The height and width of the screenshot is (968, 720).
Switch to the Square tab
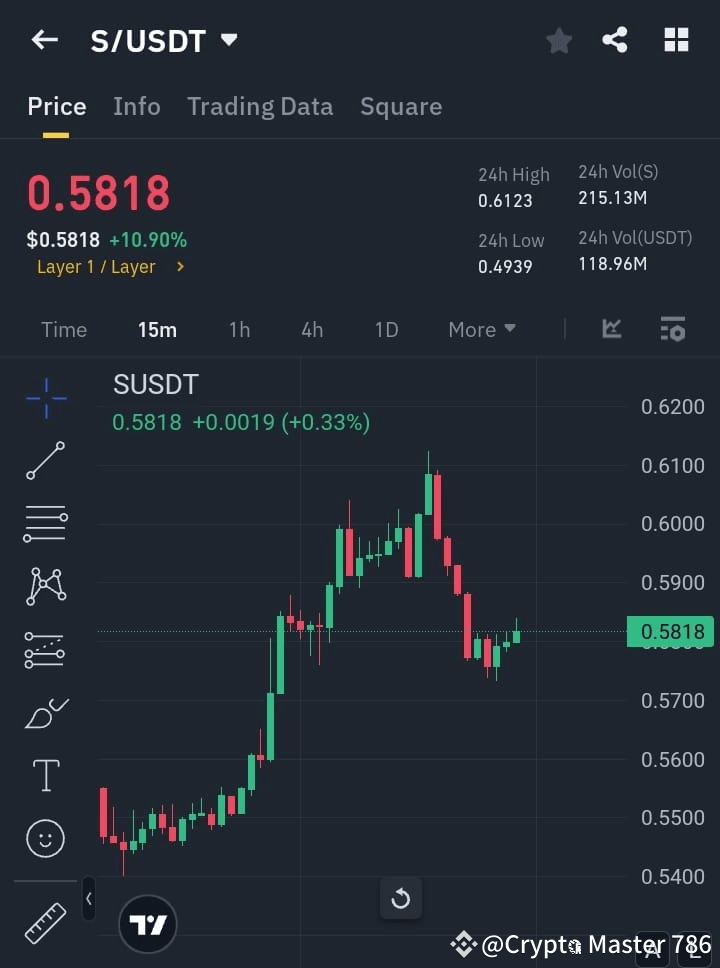401,106
